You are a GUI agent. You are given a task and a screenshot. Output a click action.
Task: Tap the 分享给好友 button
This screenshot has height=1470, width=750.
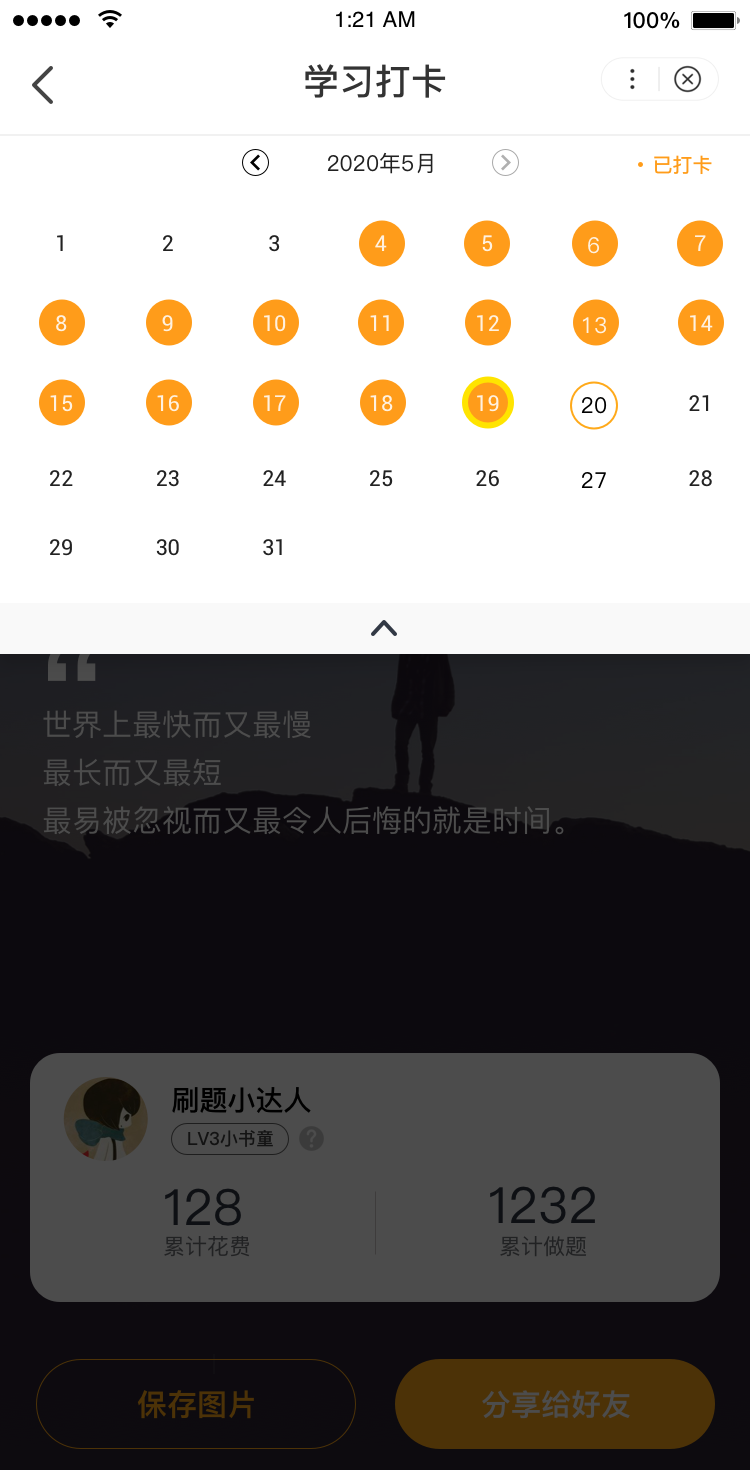pyautogui.click(x=555, y=1404)
